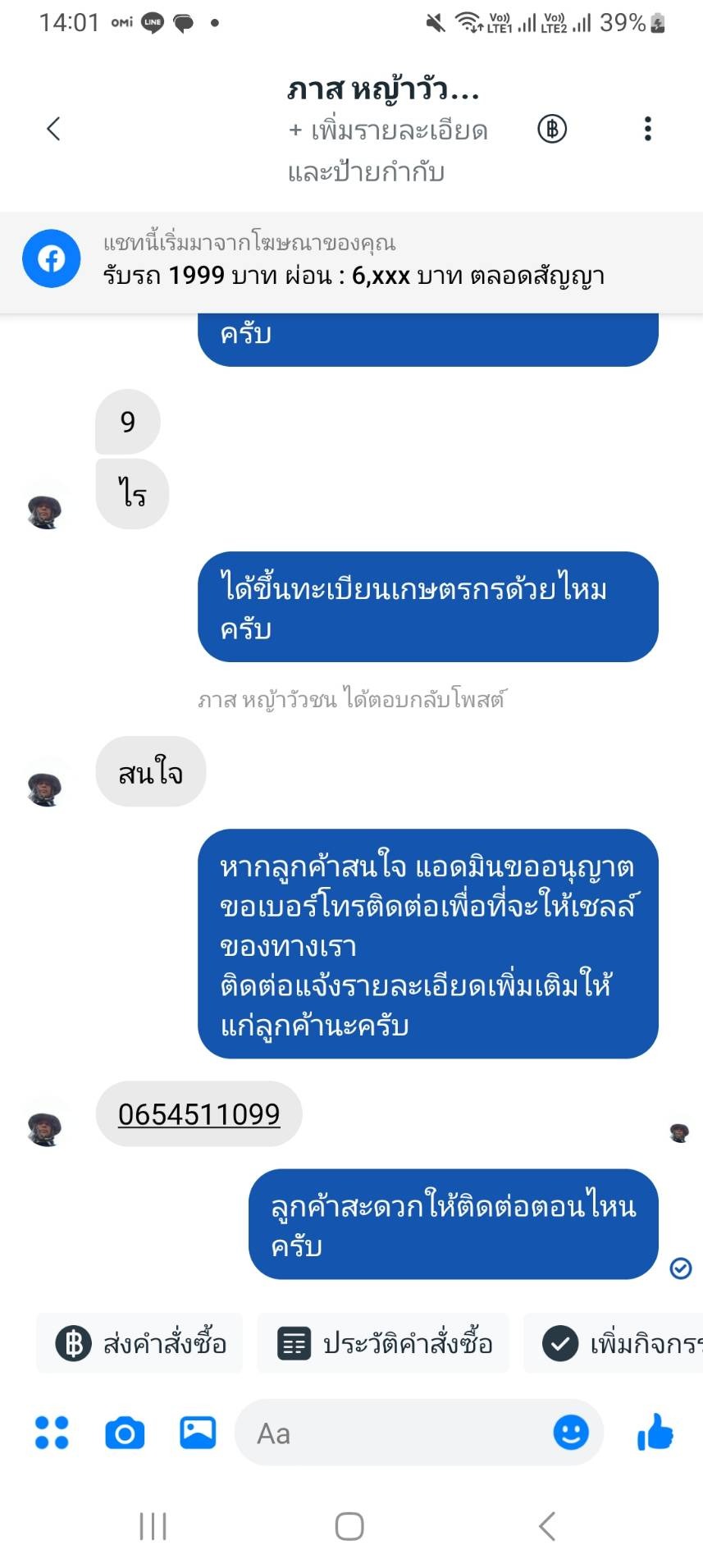Select the เพิ่มกิจกรรม chip
This screenshot has height=1568, width=703.
(x=614, y=1343)
